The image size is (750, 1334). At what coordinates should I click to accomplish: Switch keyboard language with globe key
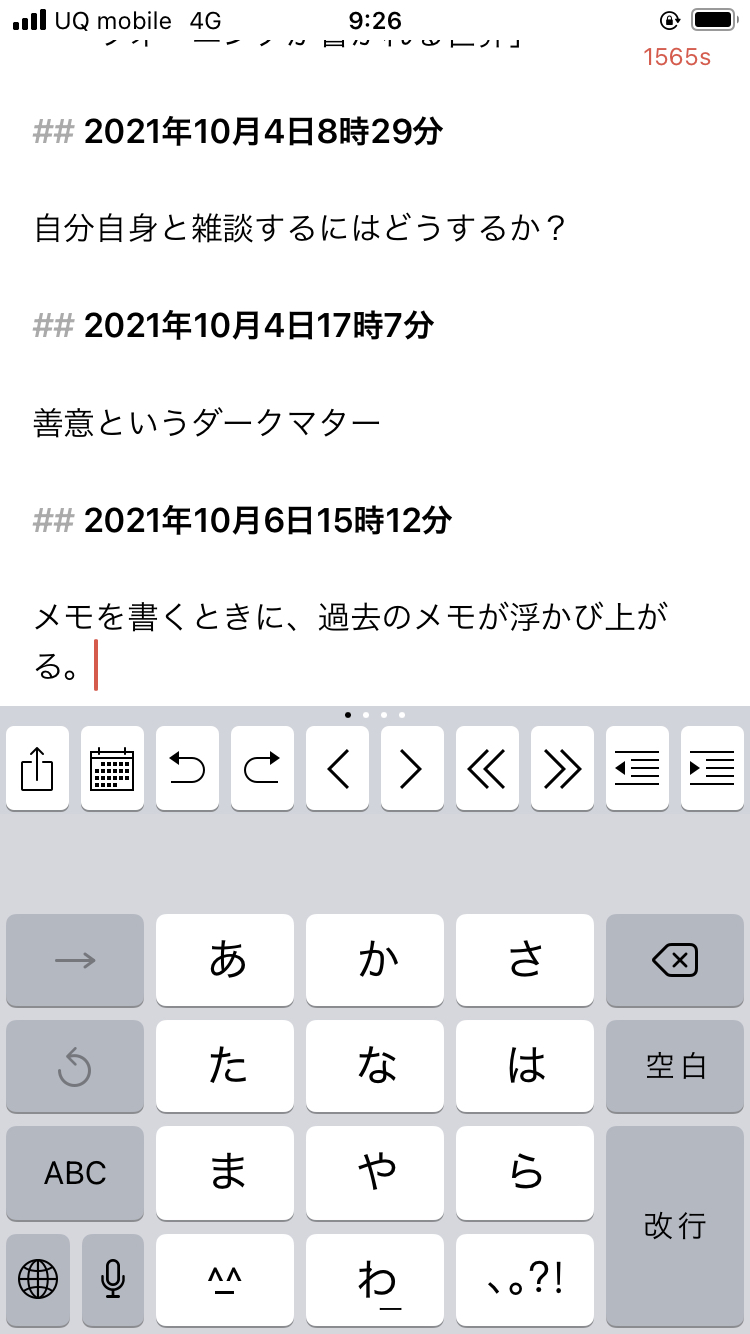click(x=36, y=1280)
